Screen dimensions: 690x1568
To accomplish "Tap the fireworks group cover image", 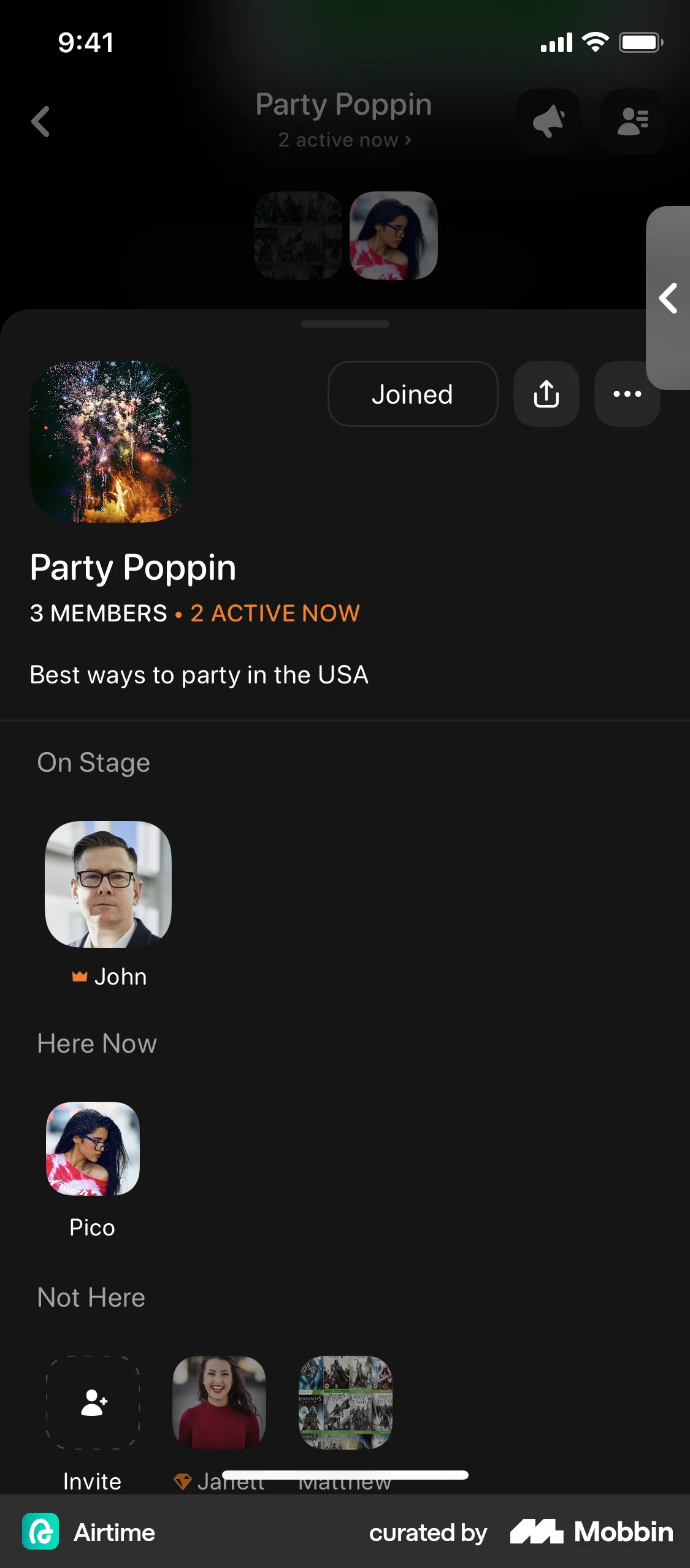I will coord(110,444).
